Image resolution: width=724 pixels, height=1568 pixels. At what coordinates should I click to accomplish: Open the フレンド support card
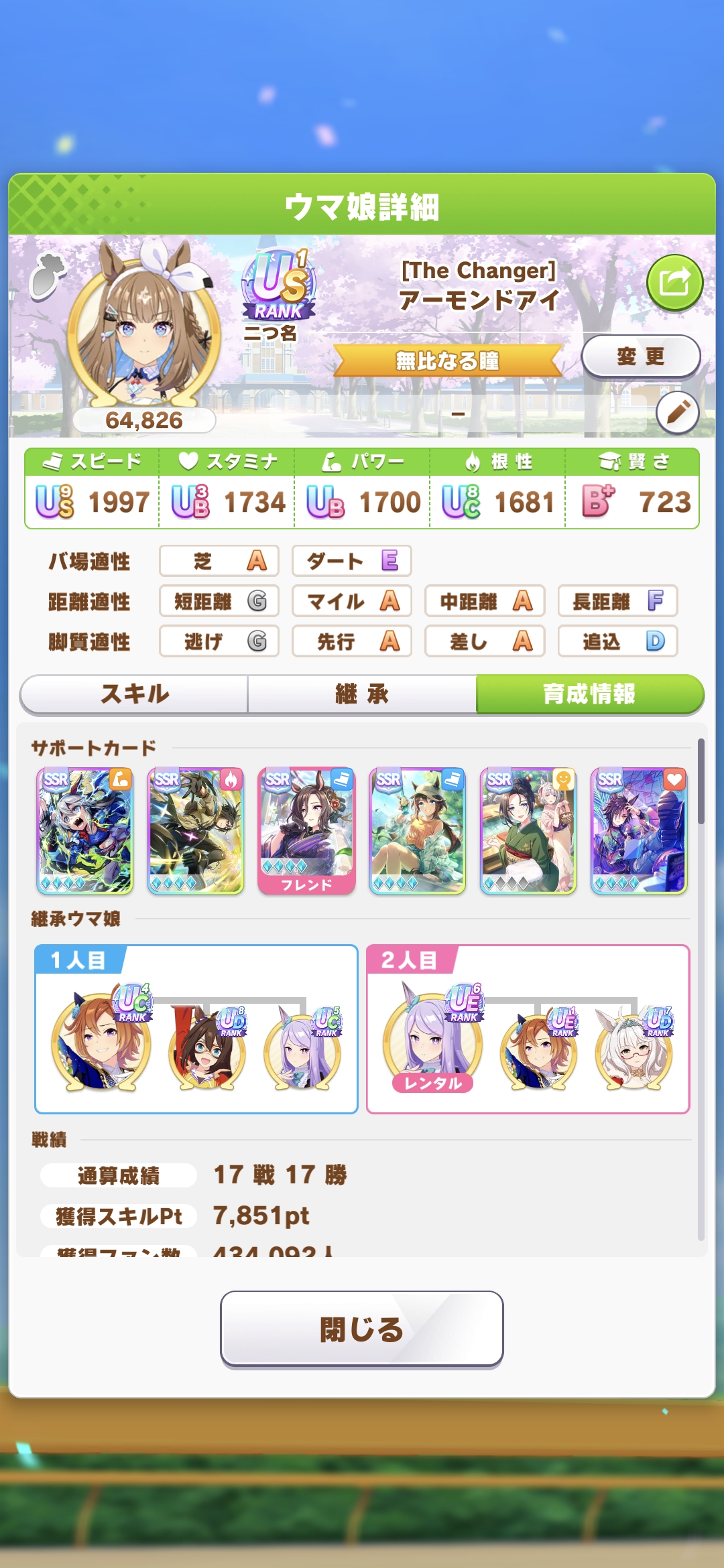(x=306, y=830)
